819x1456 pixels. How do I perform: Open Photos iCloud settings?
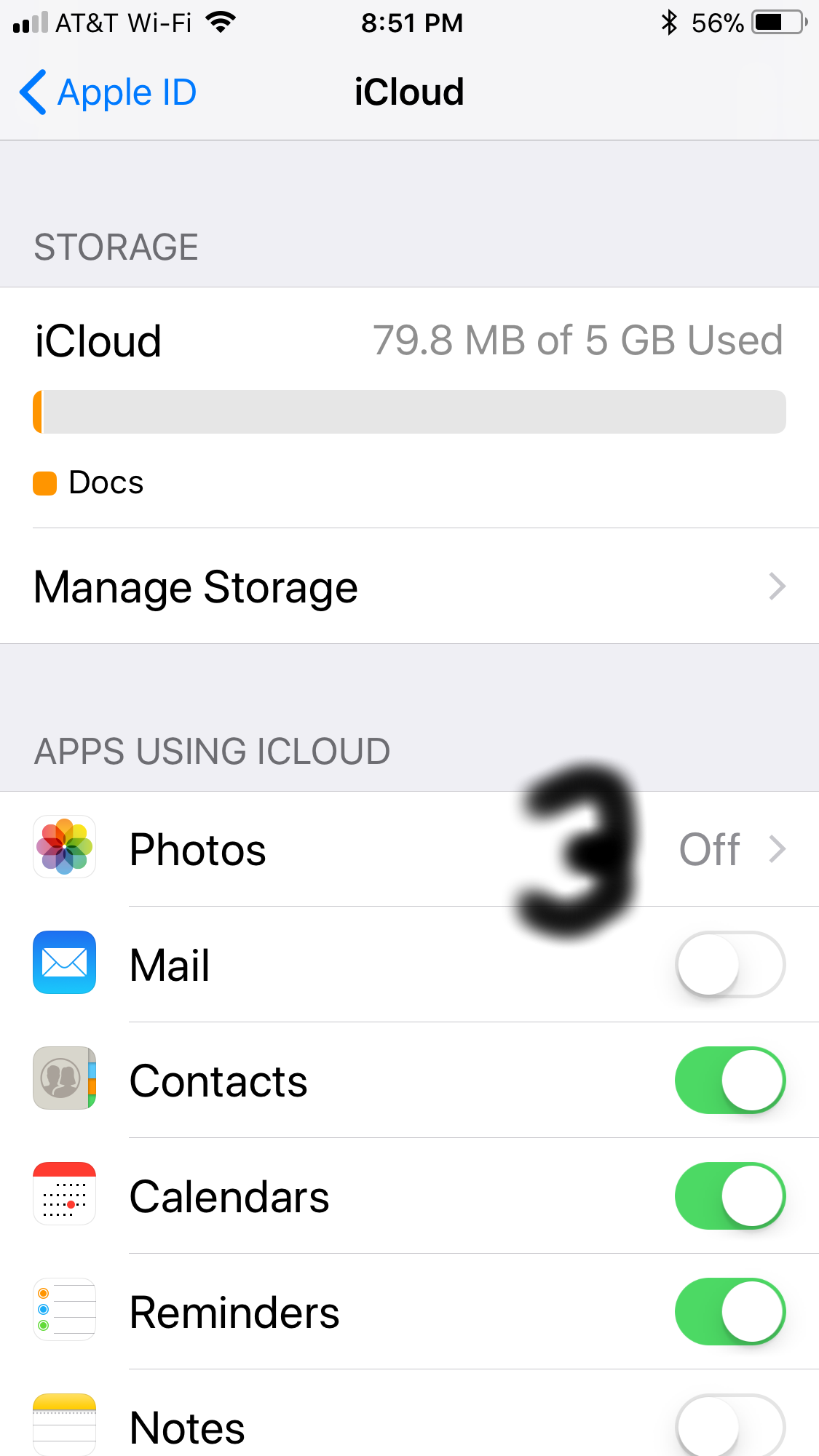[x=409, y=849]
